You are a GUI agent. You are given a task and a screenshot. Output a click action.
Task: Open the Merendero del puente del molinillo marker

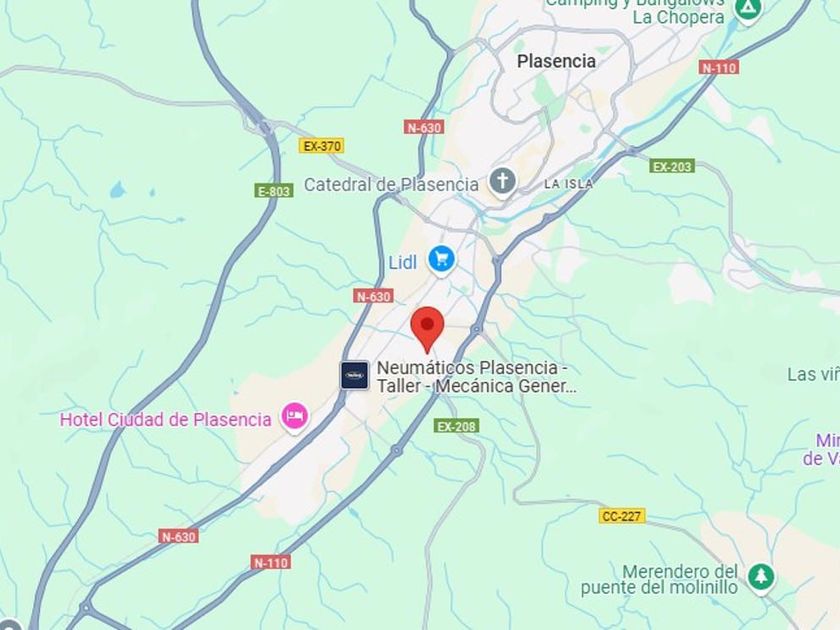coord(760,579)
